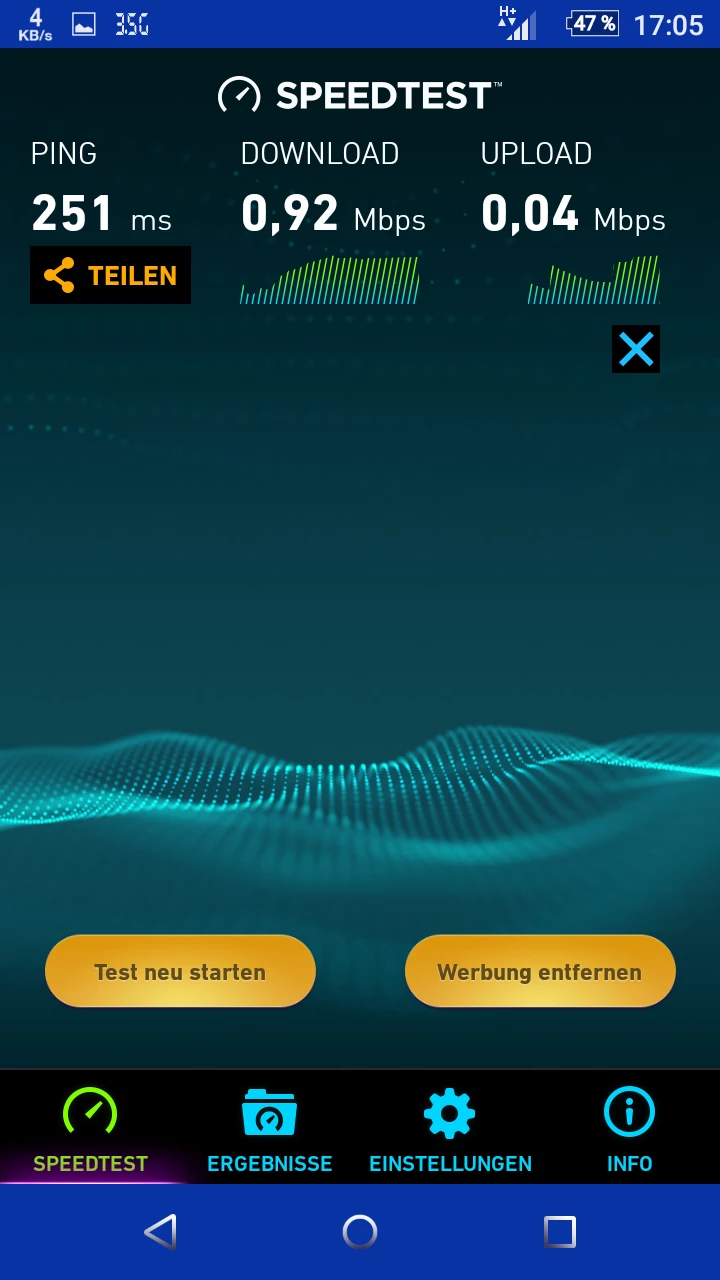This screenshot has width=720, height=1280.
Task: Select the Info tab
Action: pyautogui.click(x=629, y=1130)
